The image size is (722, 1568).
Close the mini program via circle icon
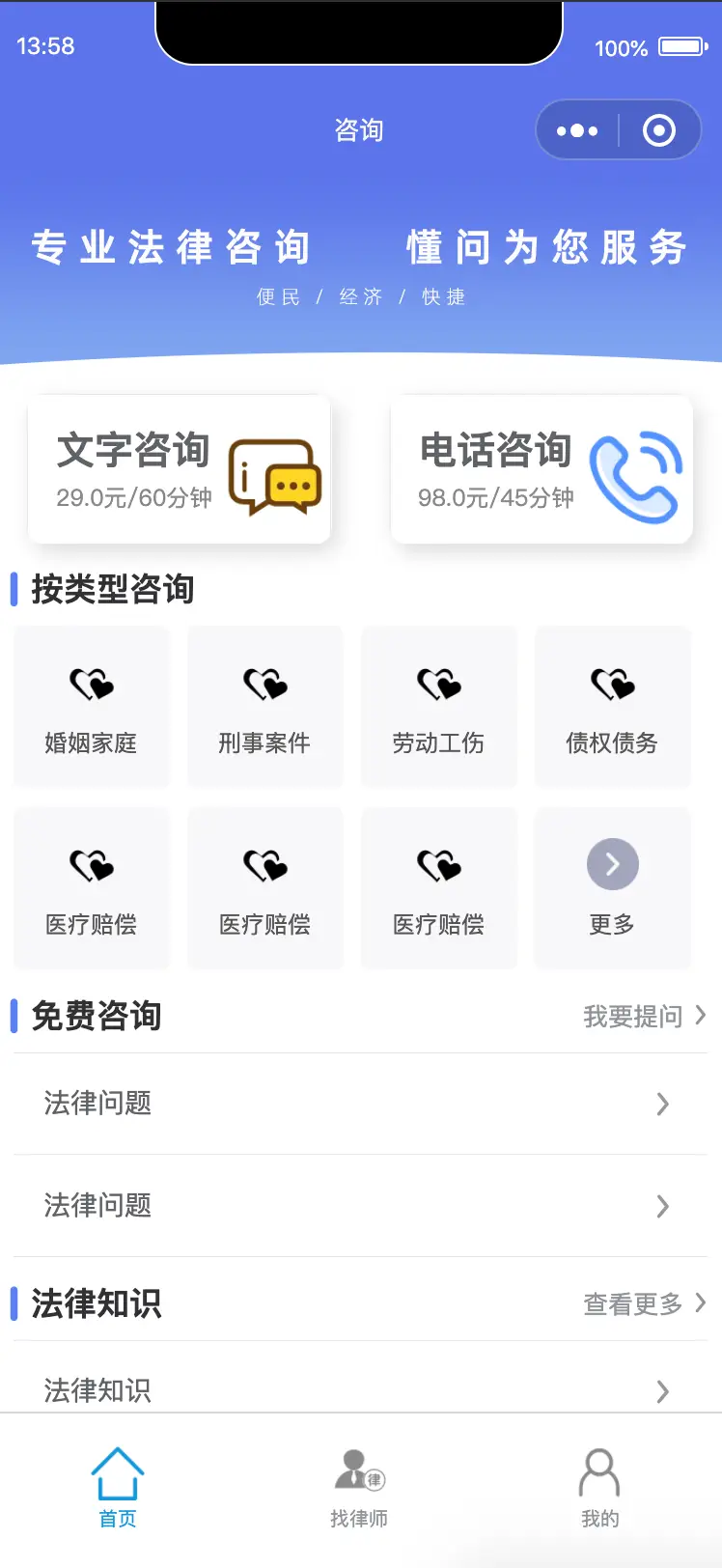[659, 130]
